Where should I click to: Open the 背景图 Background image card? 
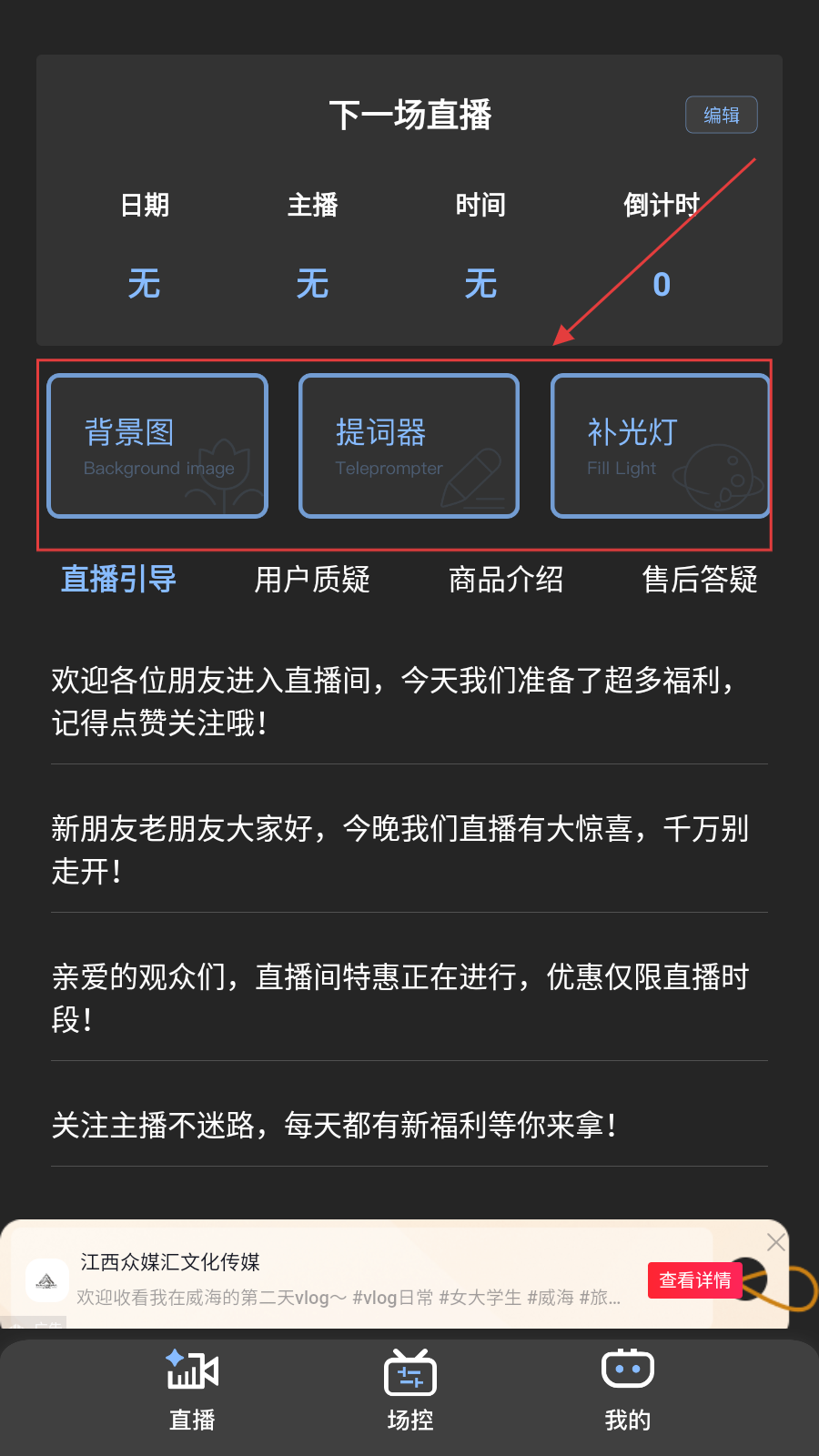[157, 446]
